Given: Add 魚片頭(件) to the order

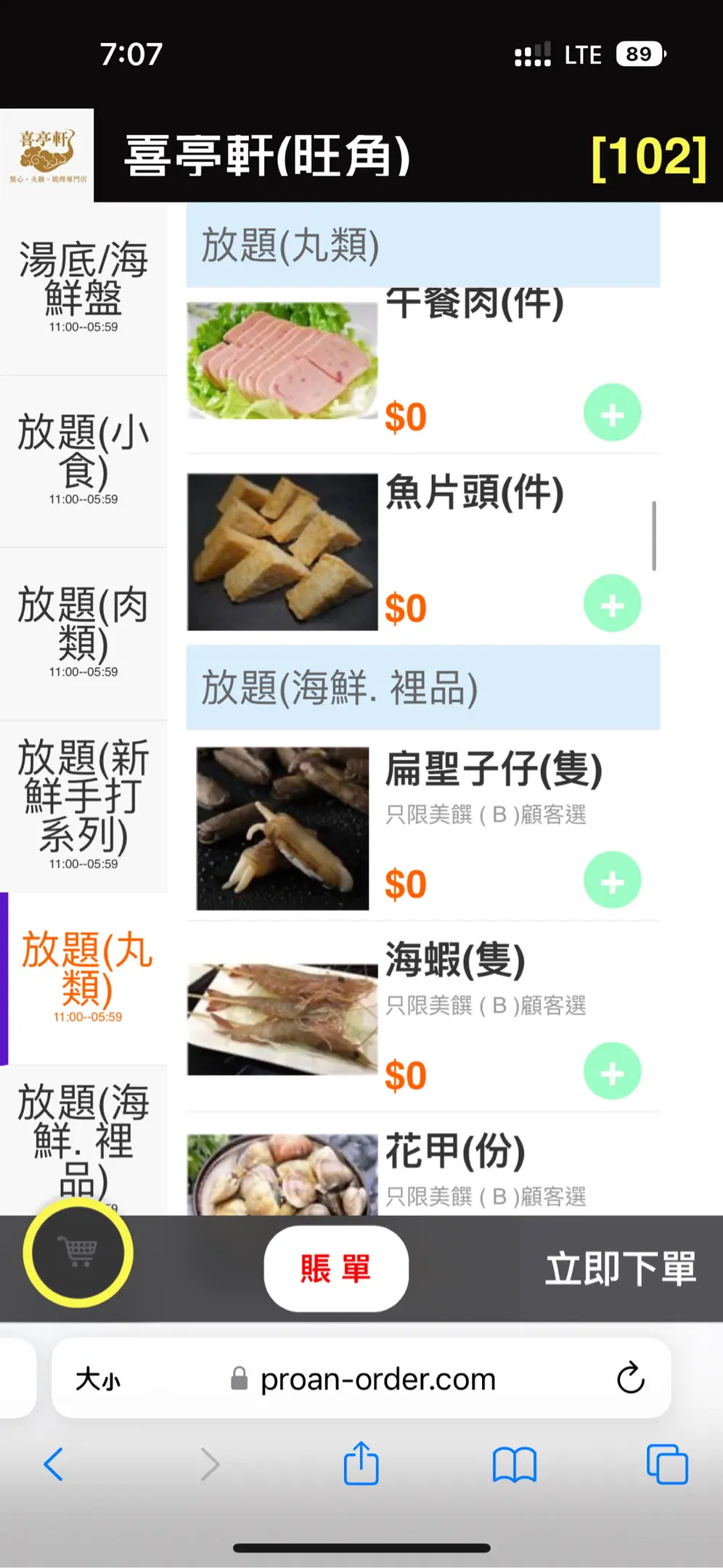Looking at the screenshot, I should point(612,604).
